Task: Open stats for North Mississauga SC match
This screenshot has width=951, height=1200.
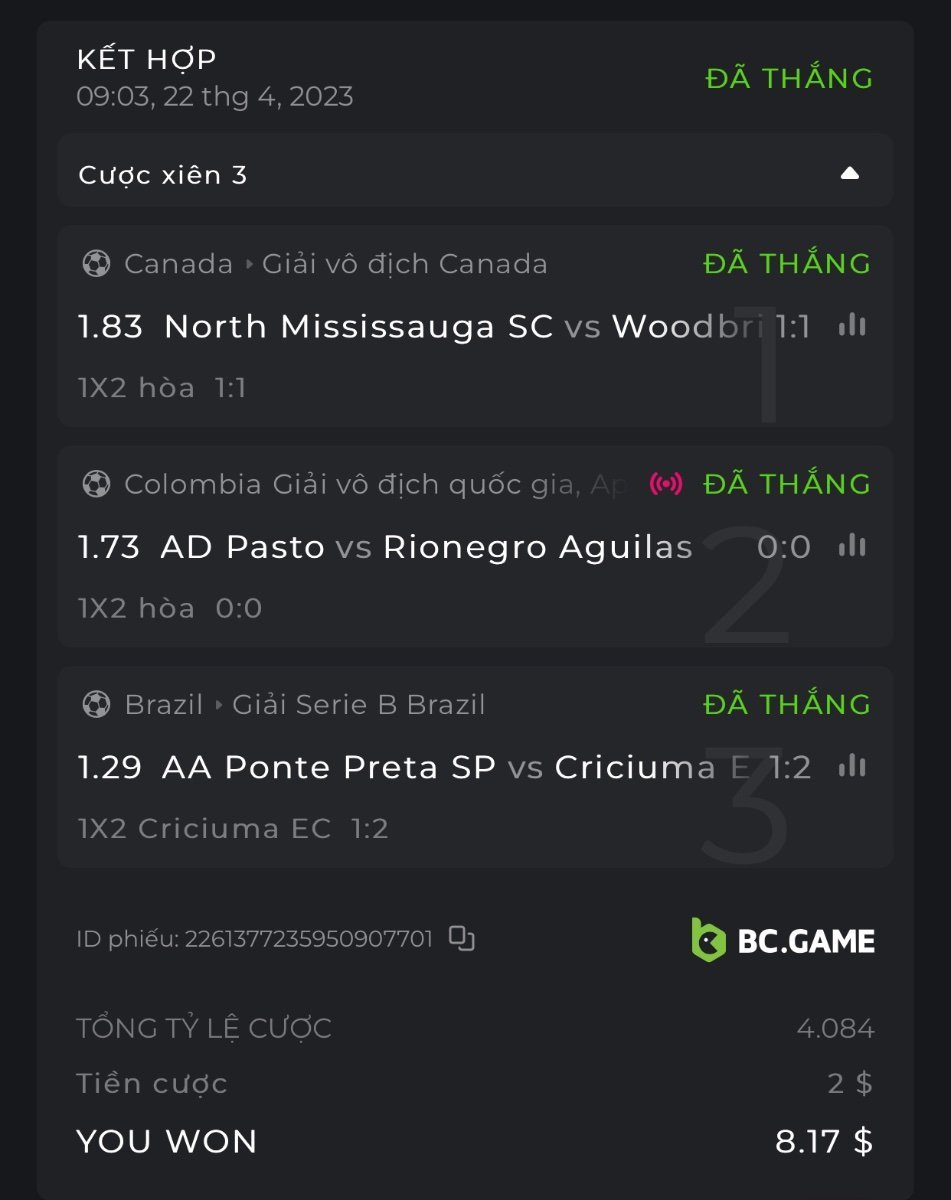Action: [x=852, y=325]
